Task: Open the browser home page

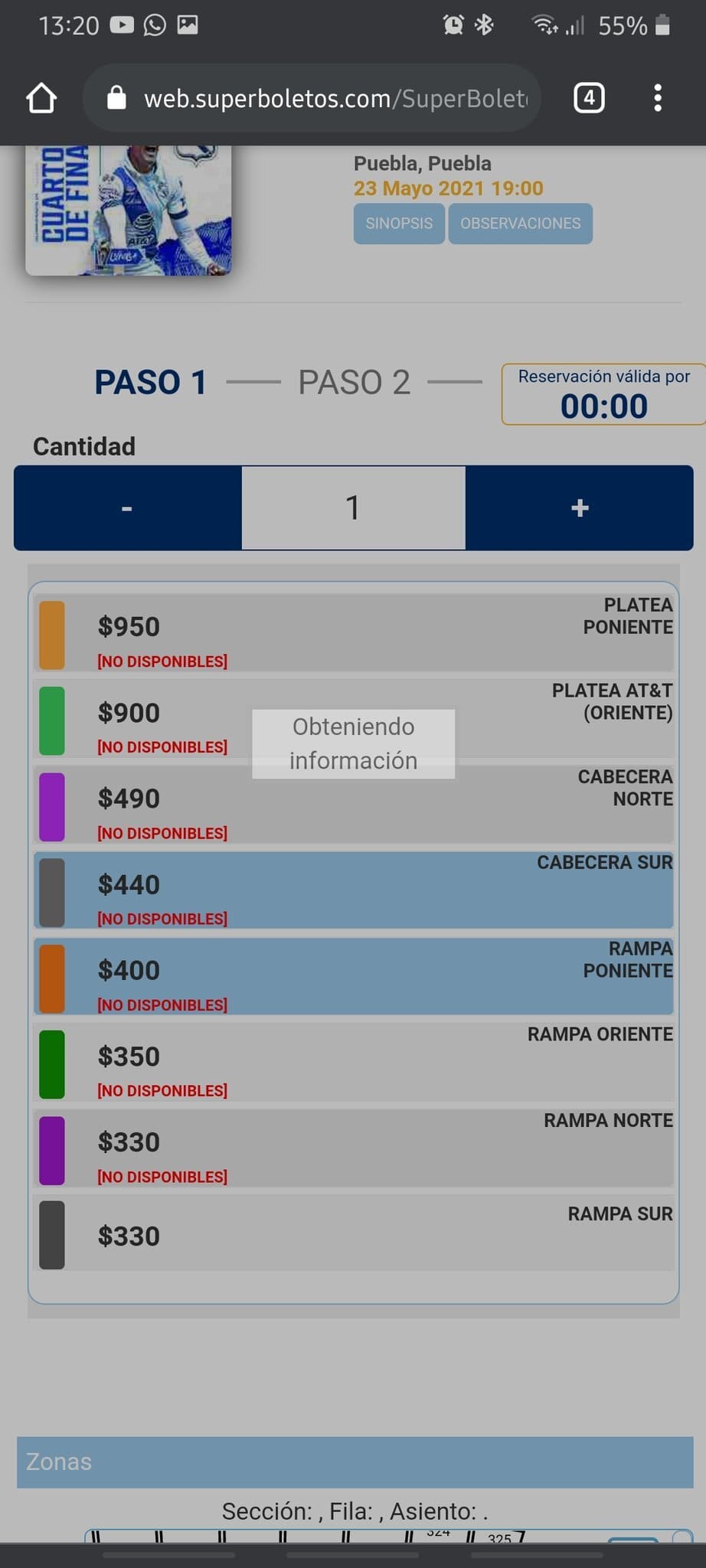Action: (43, 98)
